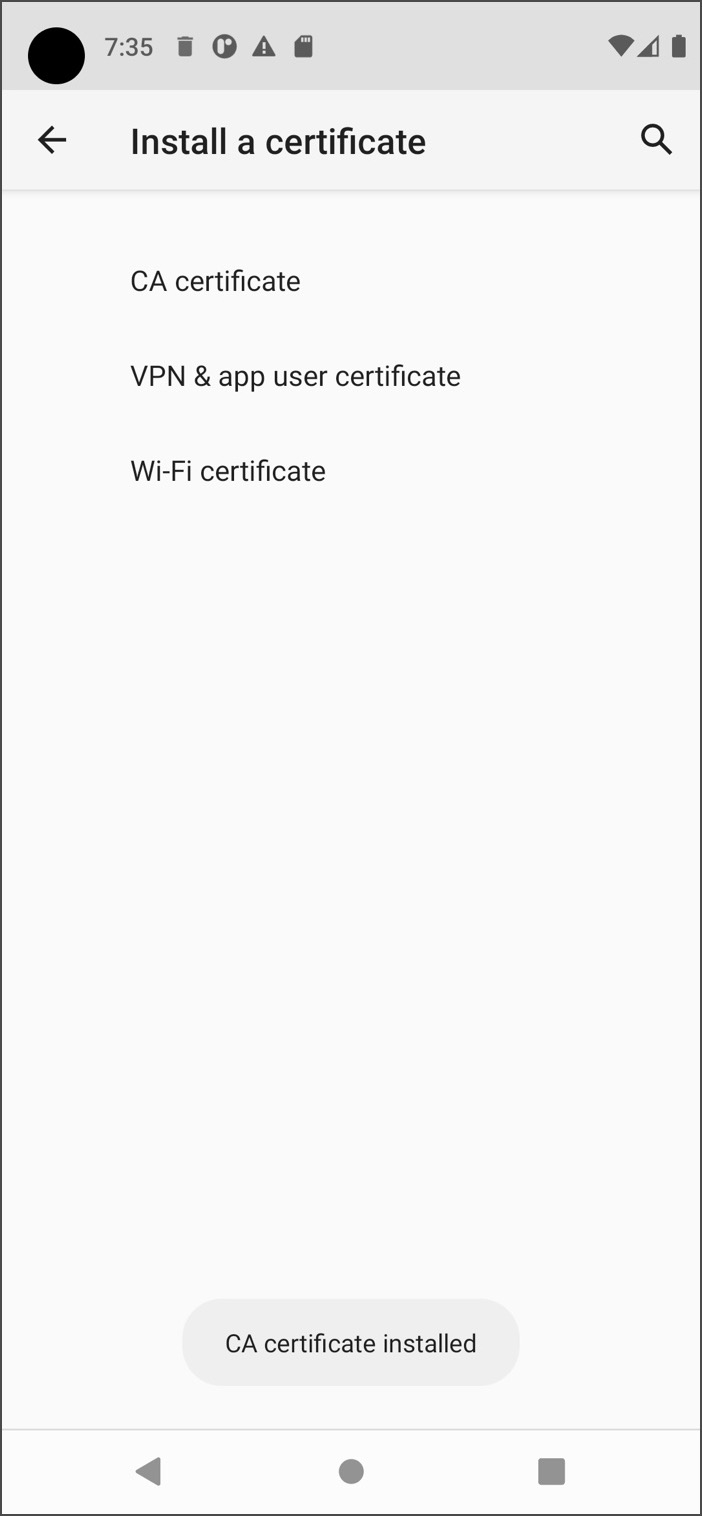This screenshot has height=1516, width=702.
Task: Select CA certificate option
Action: pyautogui.click(x=351, y=281)
